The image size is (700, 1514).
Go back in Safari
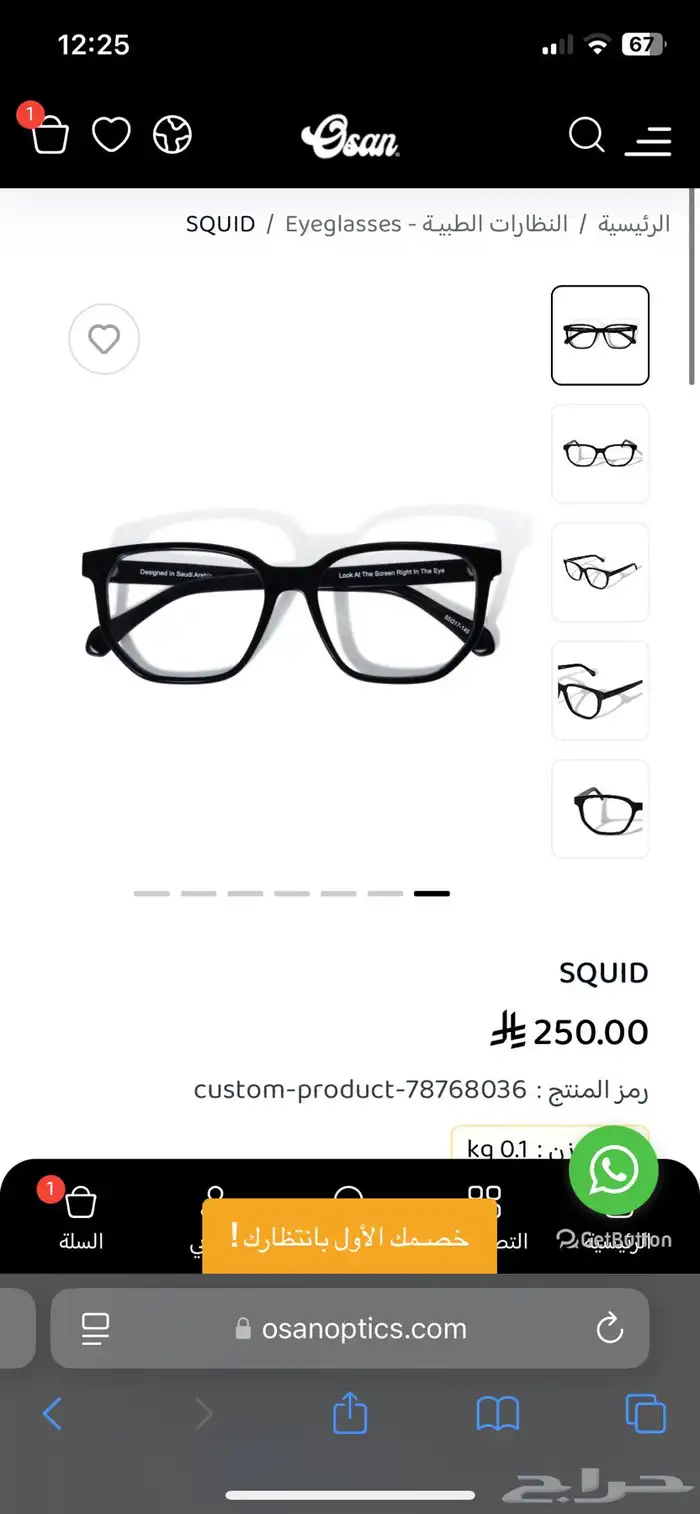point(53,1414)
